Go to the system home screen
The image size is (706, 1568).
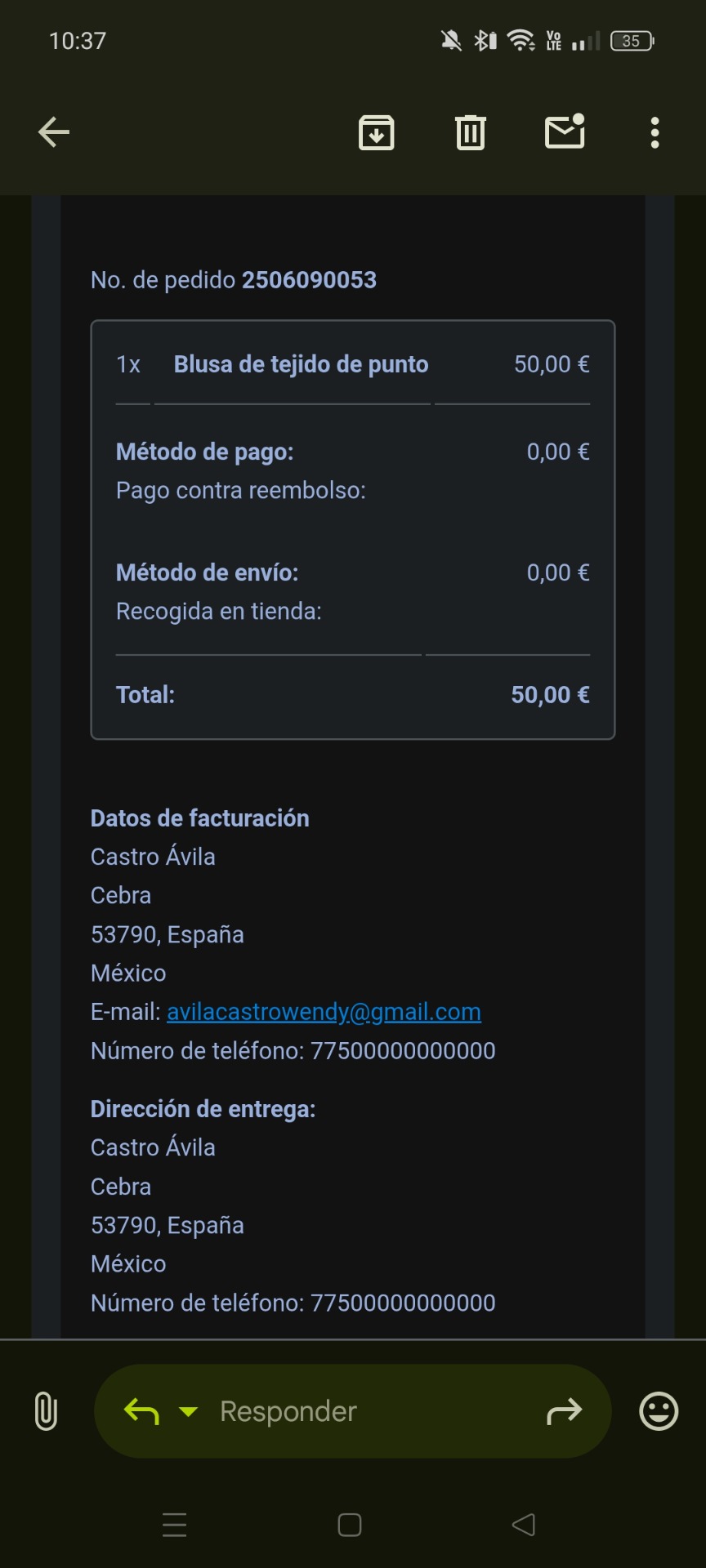[x=350, y=1525]
